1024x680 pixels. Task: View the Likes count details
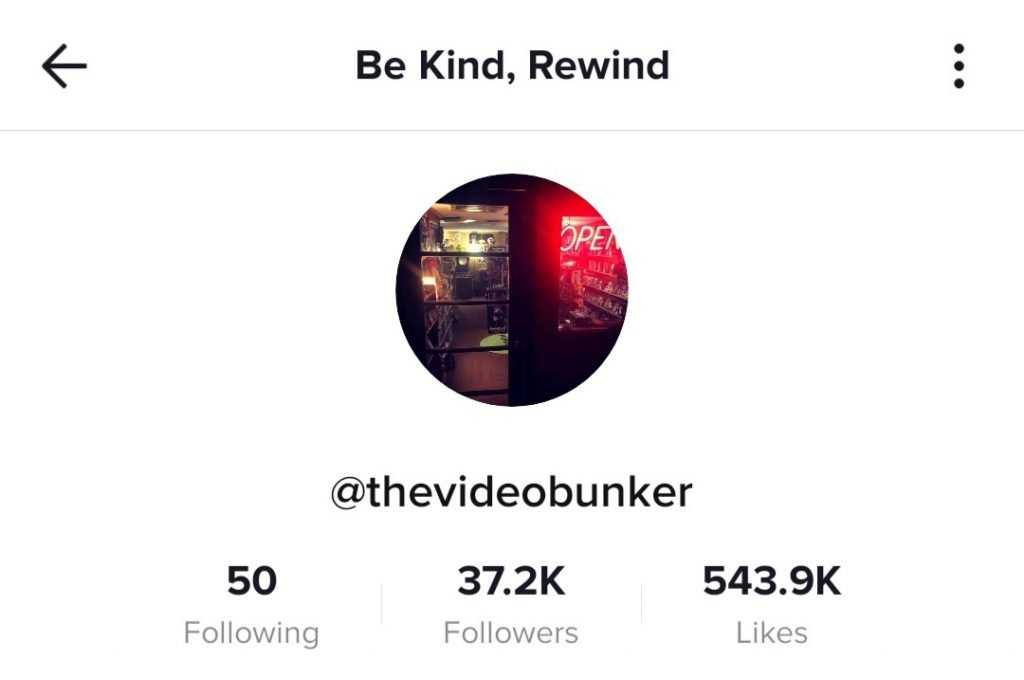[771, 605]
